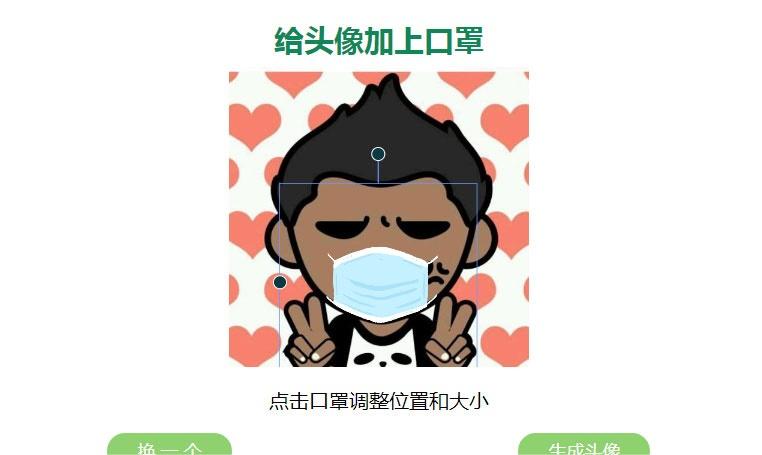The width and height of the screenshot is (762, 455).
Task: Tap the rotation handle above the mask
Action: [378, 154]
